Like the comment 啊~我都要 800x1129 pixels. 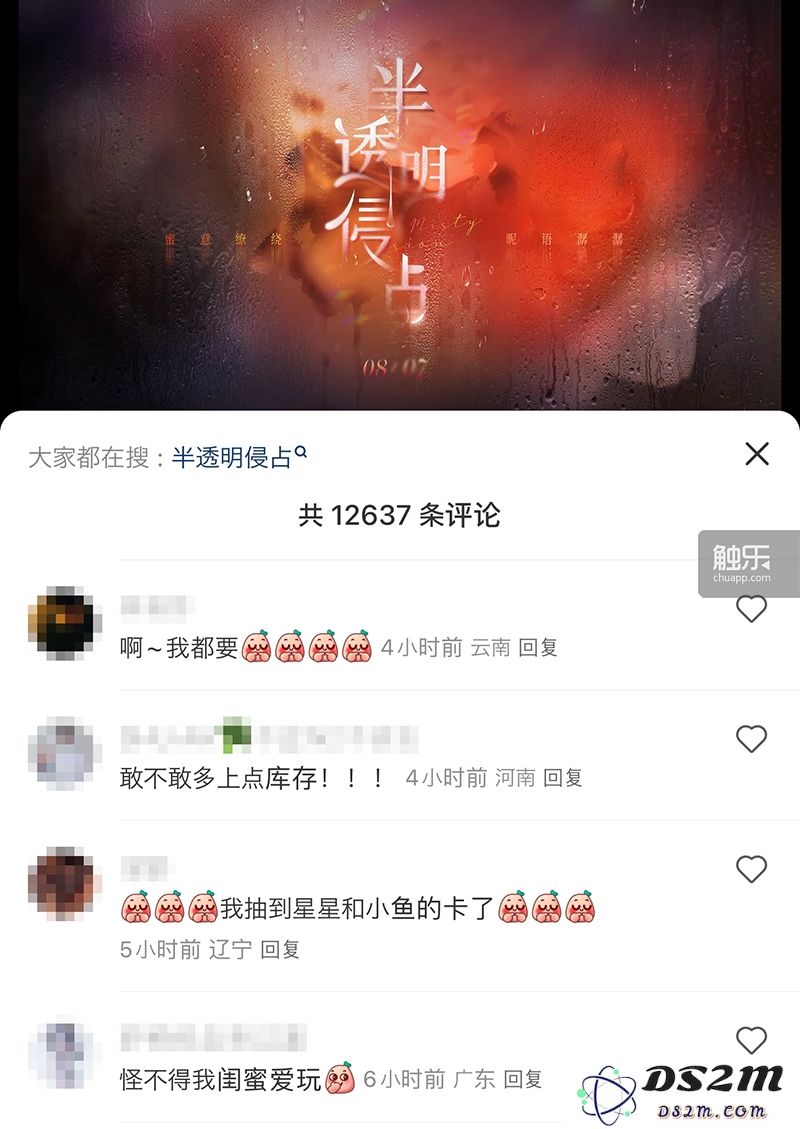[751, 609]
